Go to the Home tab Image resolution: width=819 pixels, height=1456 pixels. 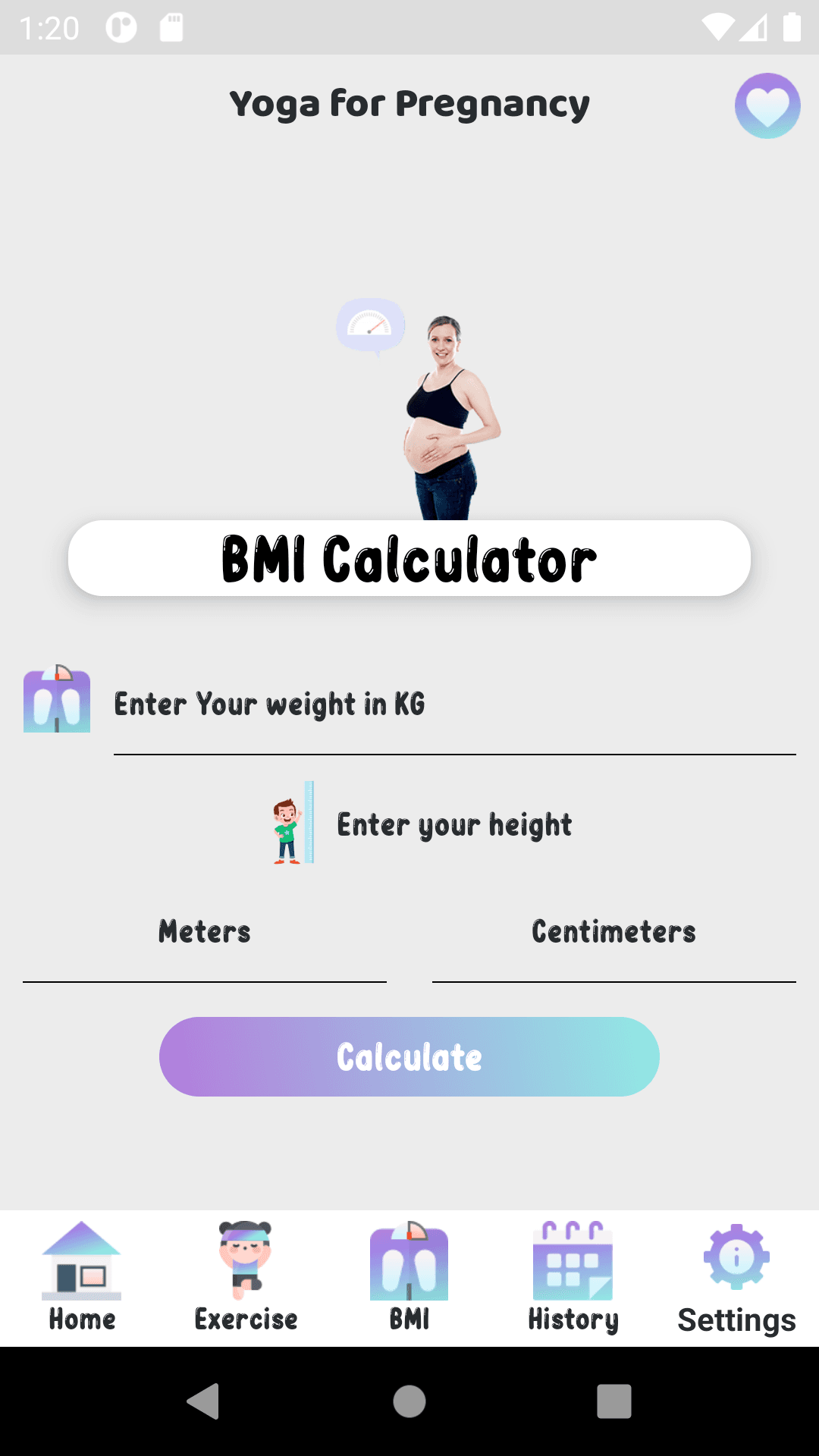(82, 1278)
